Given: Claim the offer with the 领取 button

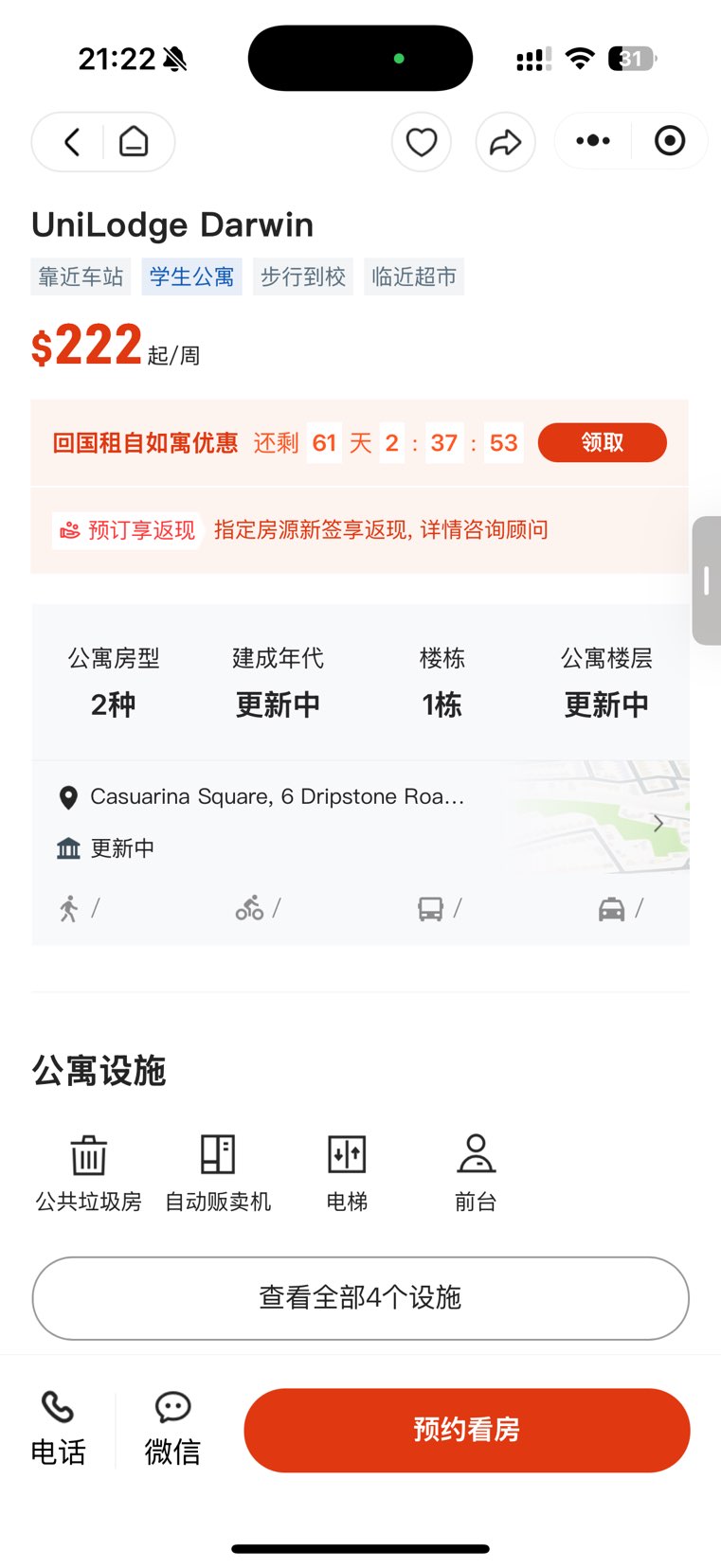Looking at the screenshot, I should (x=602, y=443).
